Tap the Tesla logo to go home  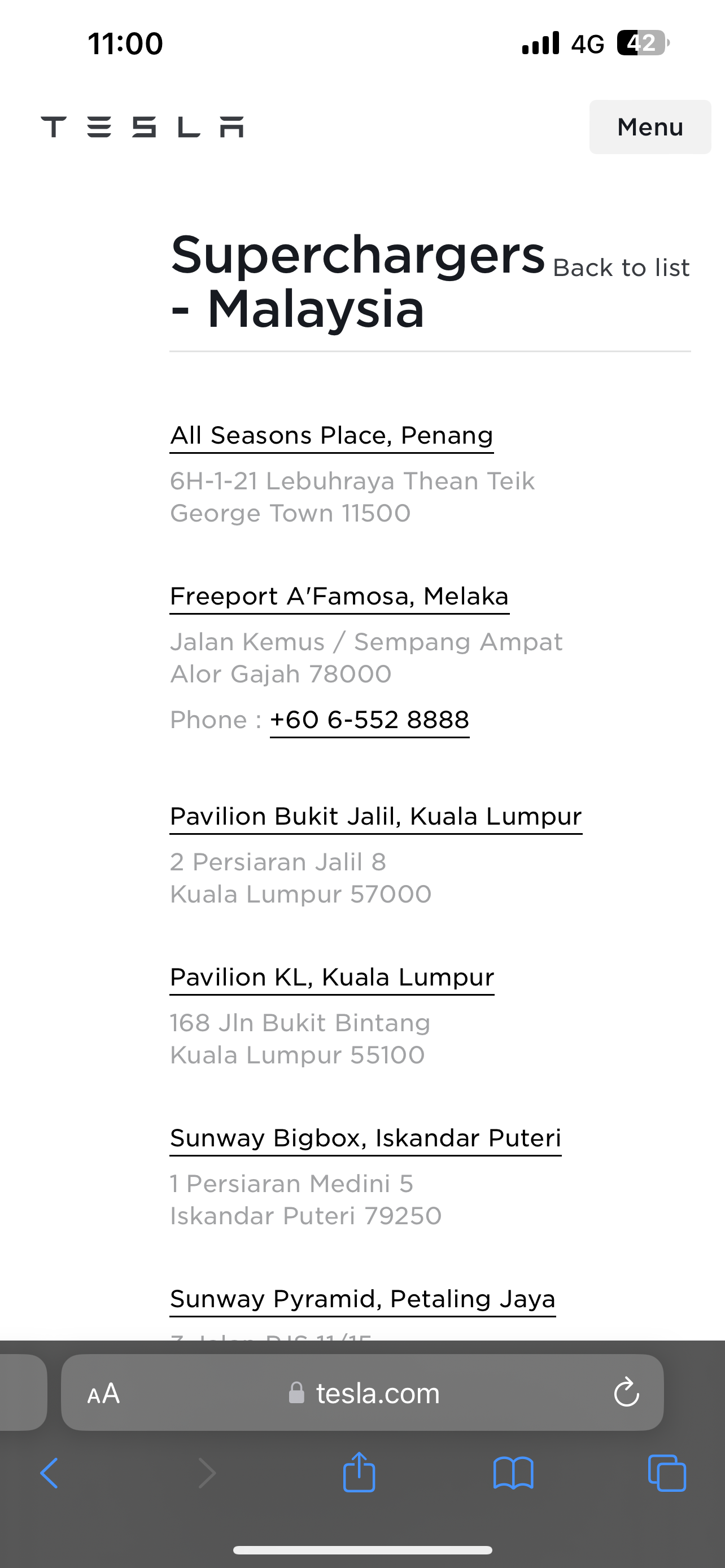tap(142, 126)
